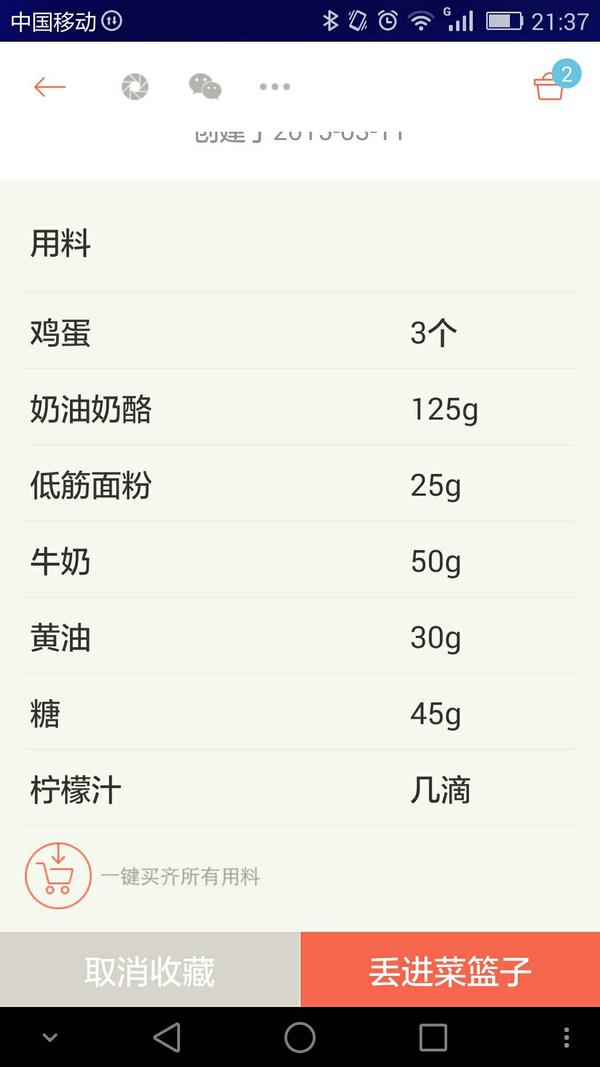The image size is (600, 1067).
Task: Open recent apps from navigation bar
Action: click(433, 1038)
